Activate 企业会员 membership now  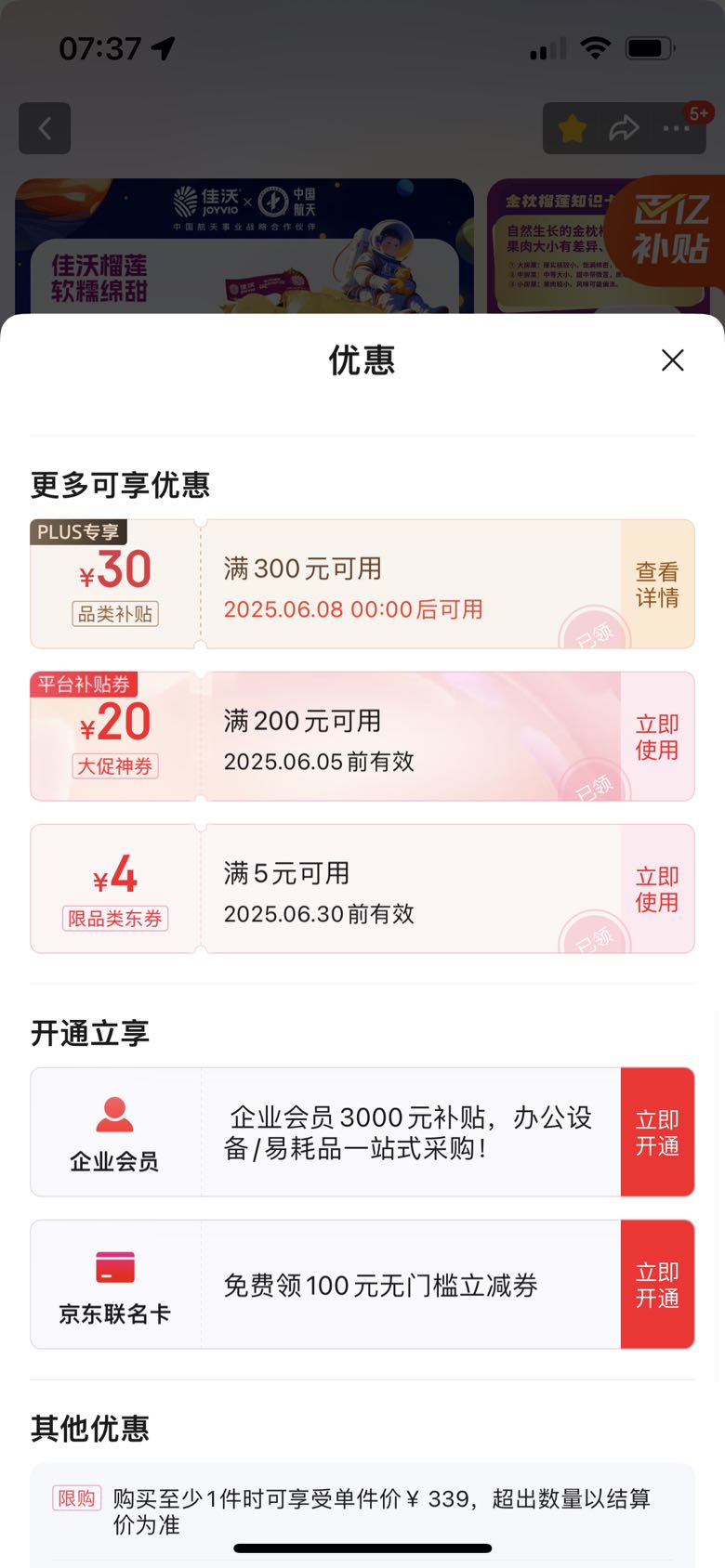coord(657,1132)
